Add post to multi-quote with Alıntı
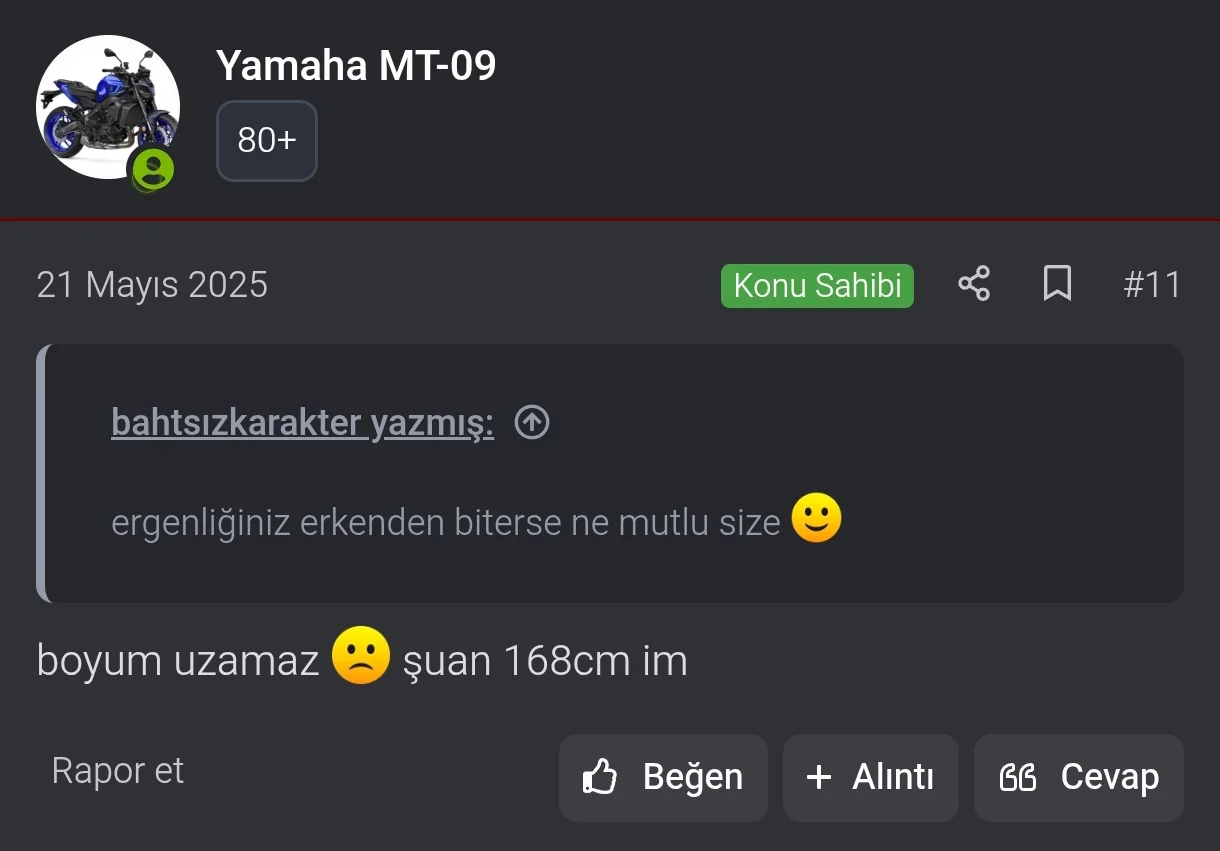Screen dimensions: 1220x851 tap(870, 777)
